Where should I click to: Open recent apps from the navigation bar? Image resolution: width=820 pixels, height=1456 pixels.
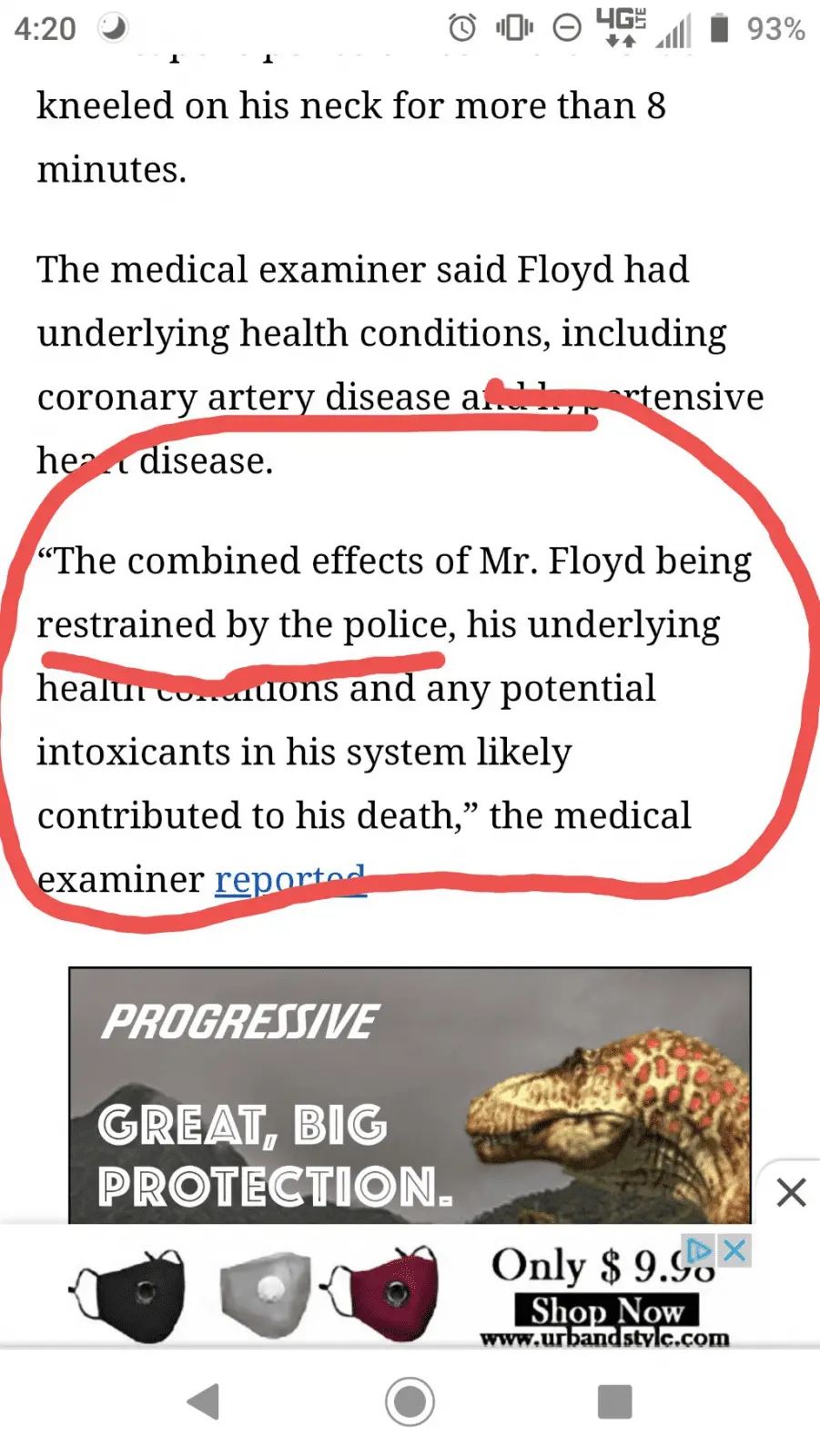click(614, 1401)
